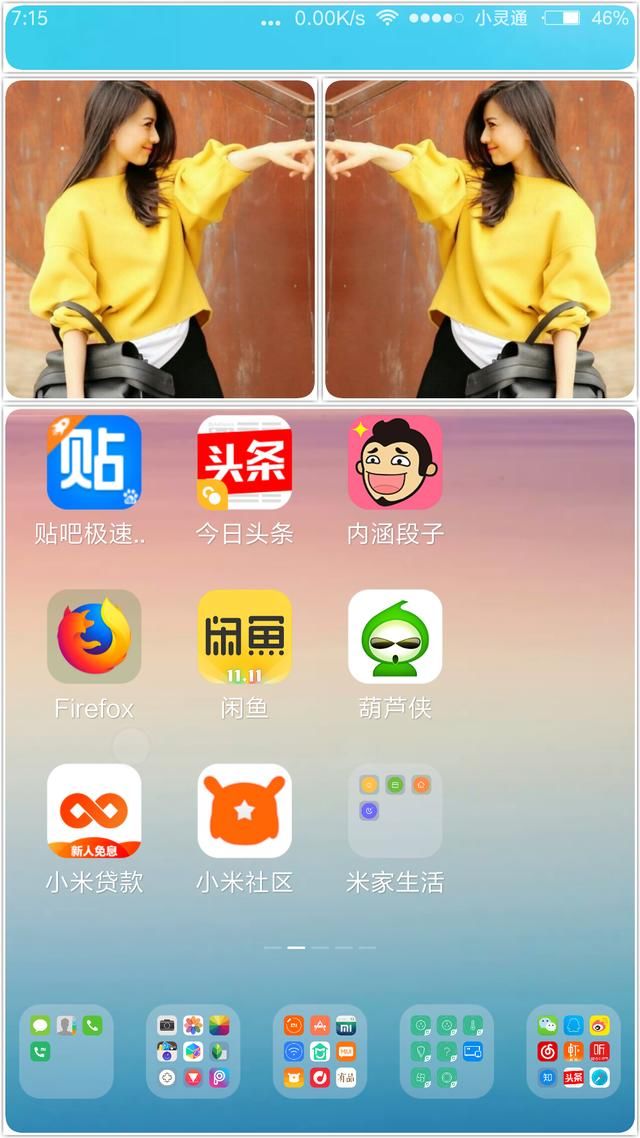Open the 内涵段子 app
The width and height of the screenshot is (640, 1138).
click(x=395, y=463)
